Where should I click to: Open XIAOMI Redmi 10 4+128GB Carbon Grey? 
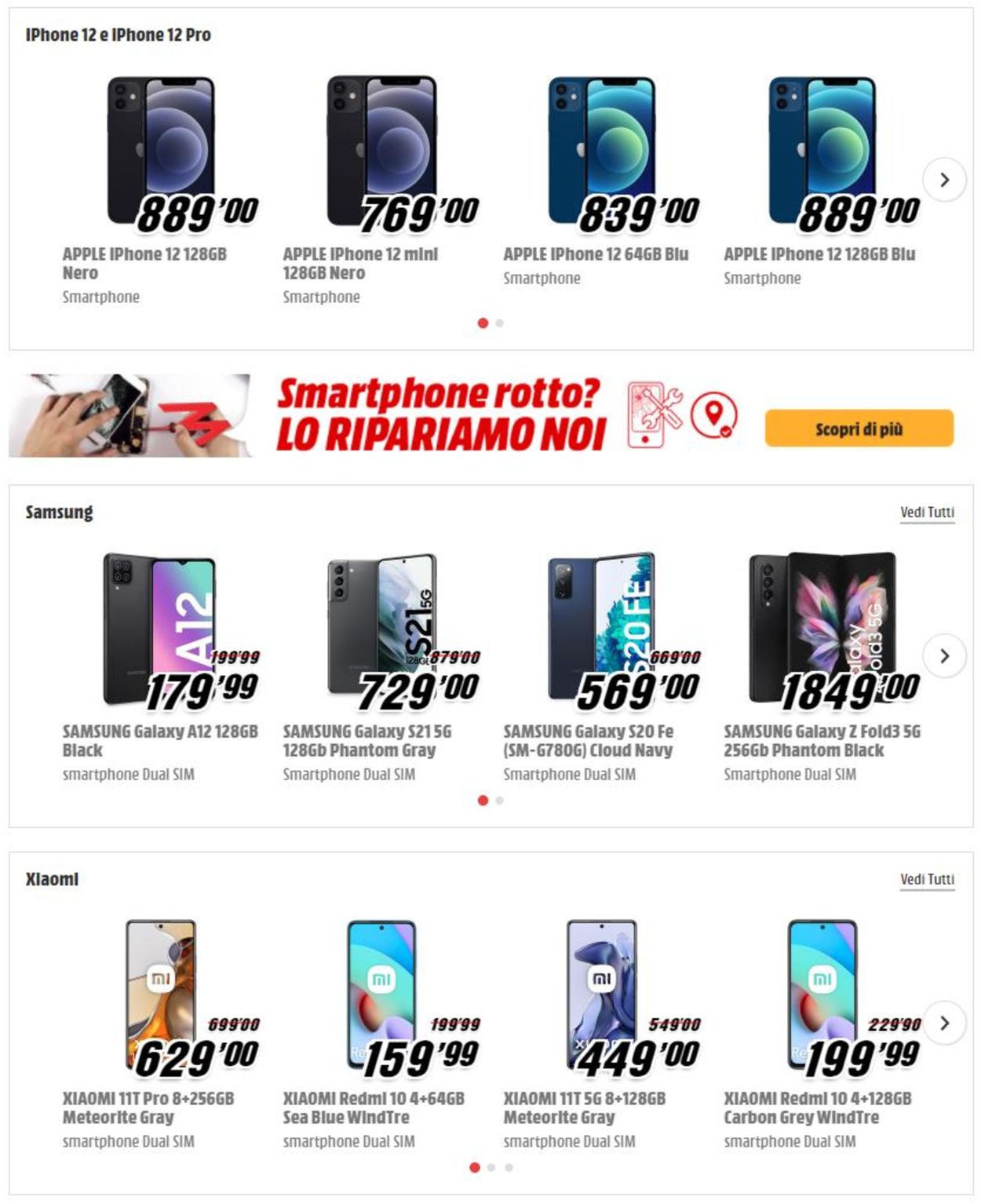coord(817,1107)
